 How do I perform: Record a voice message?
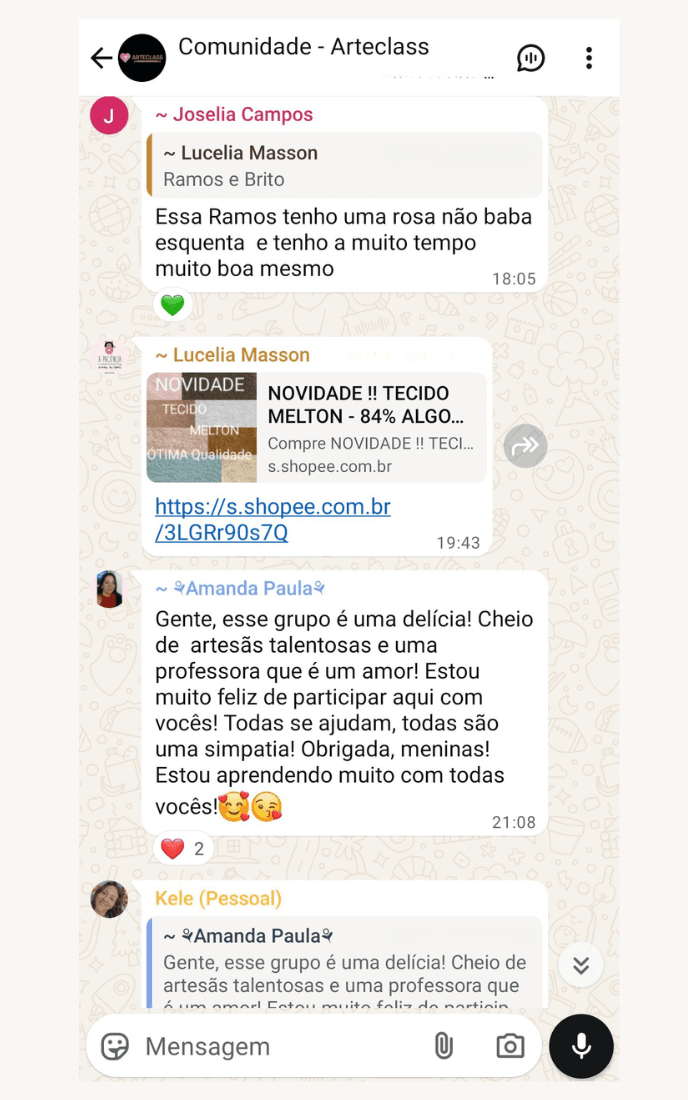click(x=581, y=1046)
